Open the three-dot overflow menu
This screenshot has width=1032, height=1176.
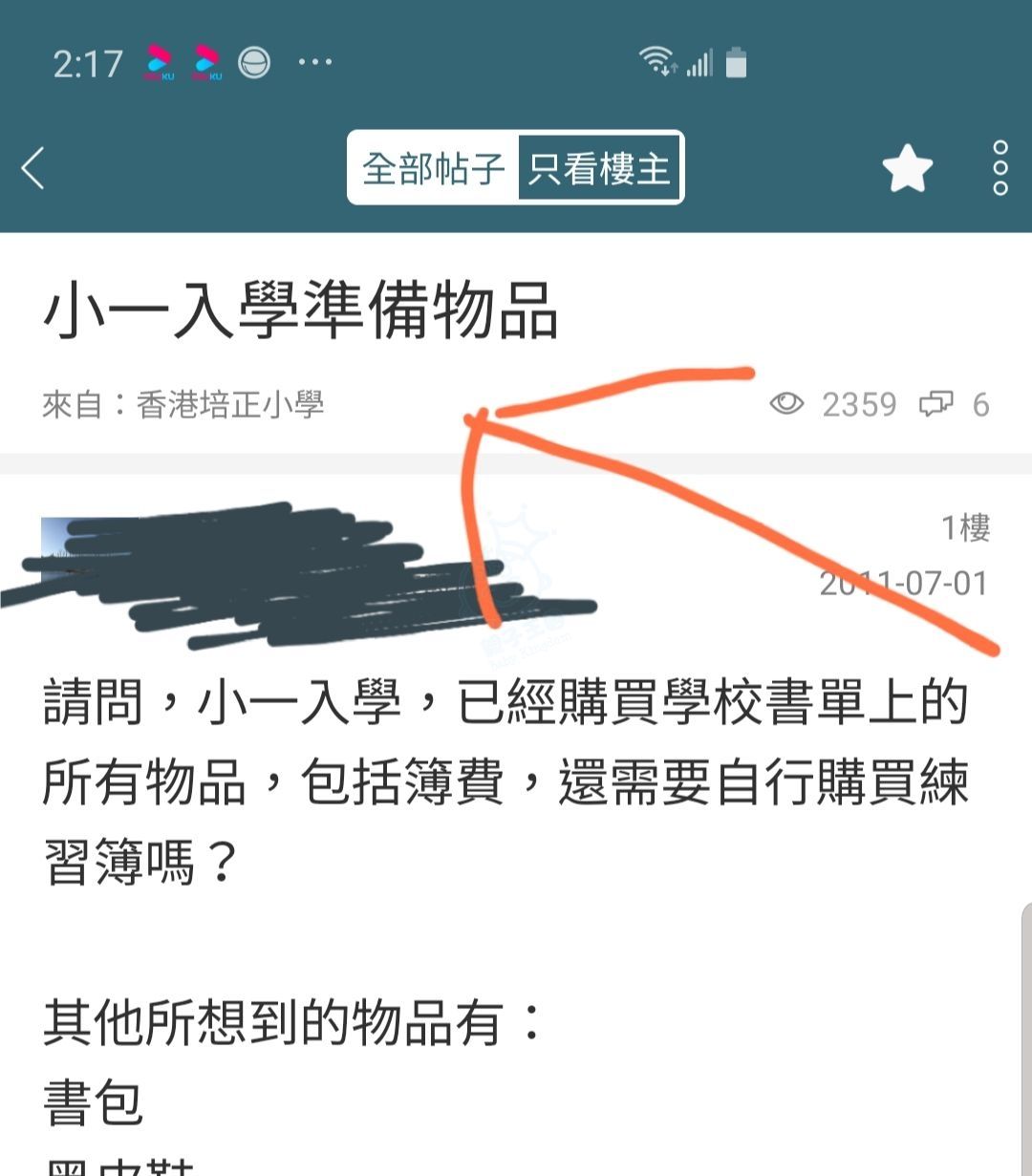[x=1000, y=169]
